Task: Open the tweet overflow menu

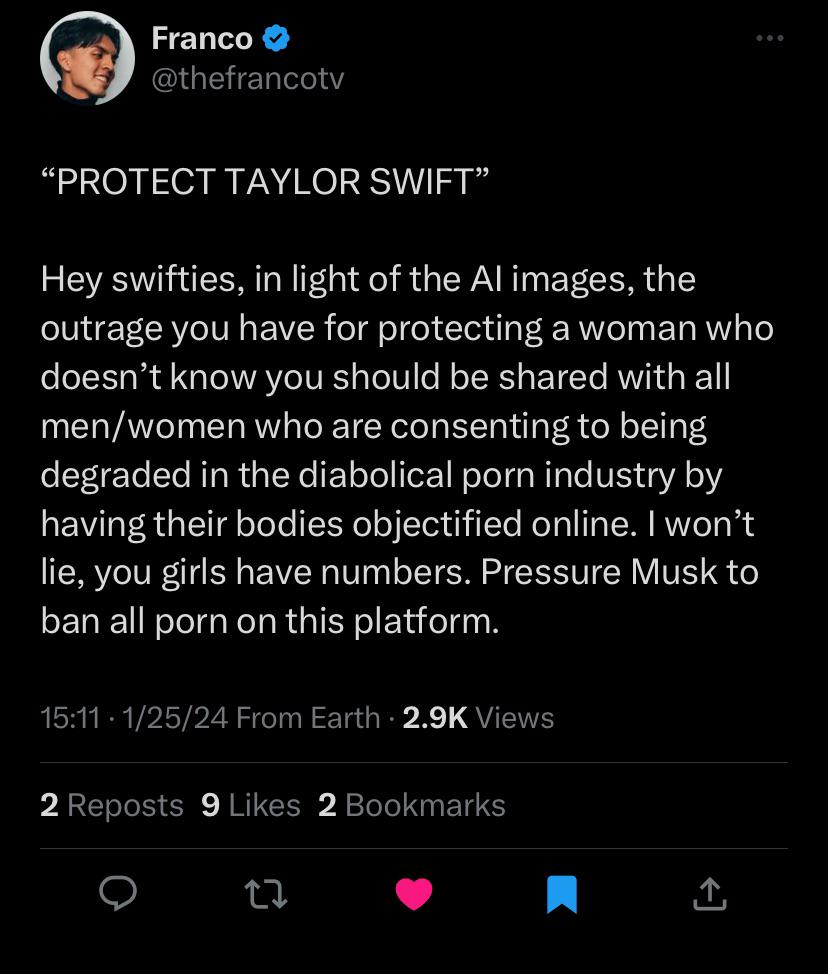Action: pyautogui.click(x=769, y=39)
